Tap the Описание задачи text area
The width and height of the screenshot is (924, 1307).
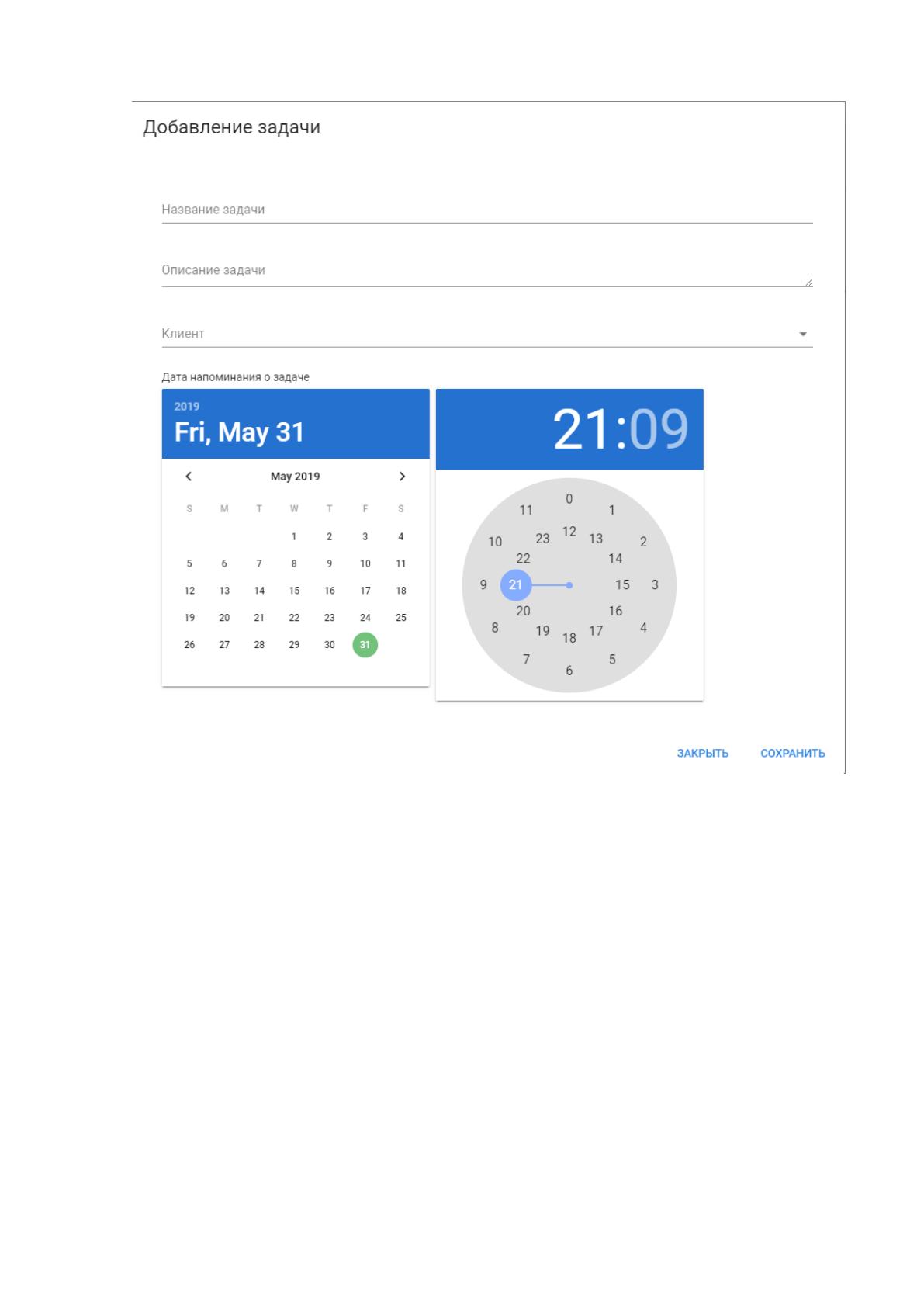pyautogui.click(x=486, y=271)
